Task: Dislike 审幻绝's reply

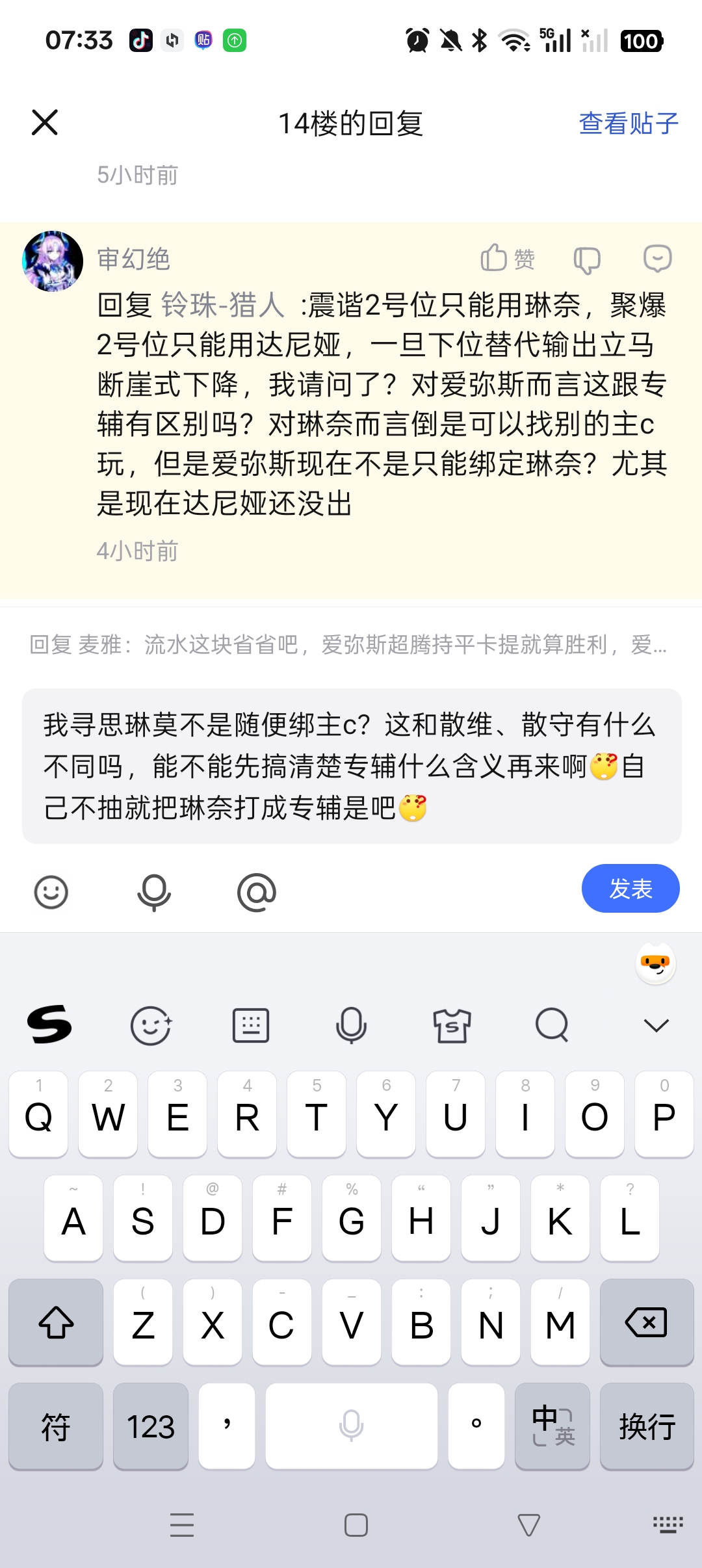Action: coord(586,259)
